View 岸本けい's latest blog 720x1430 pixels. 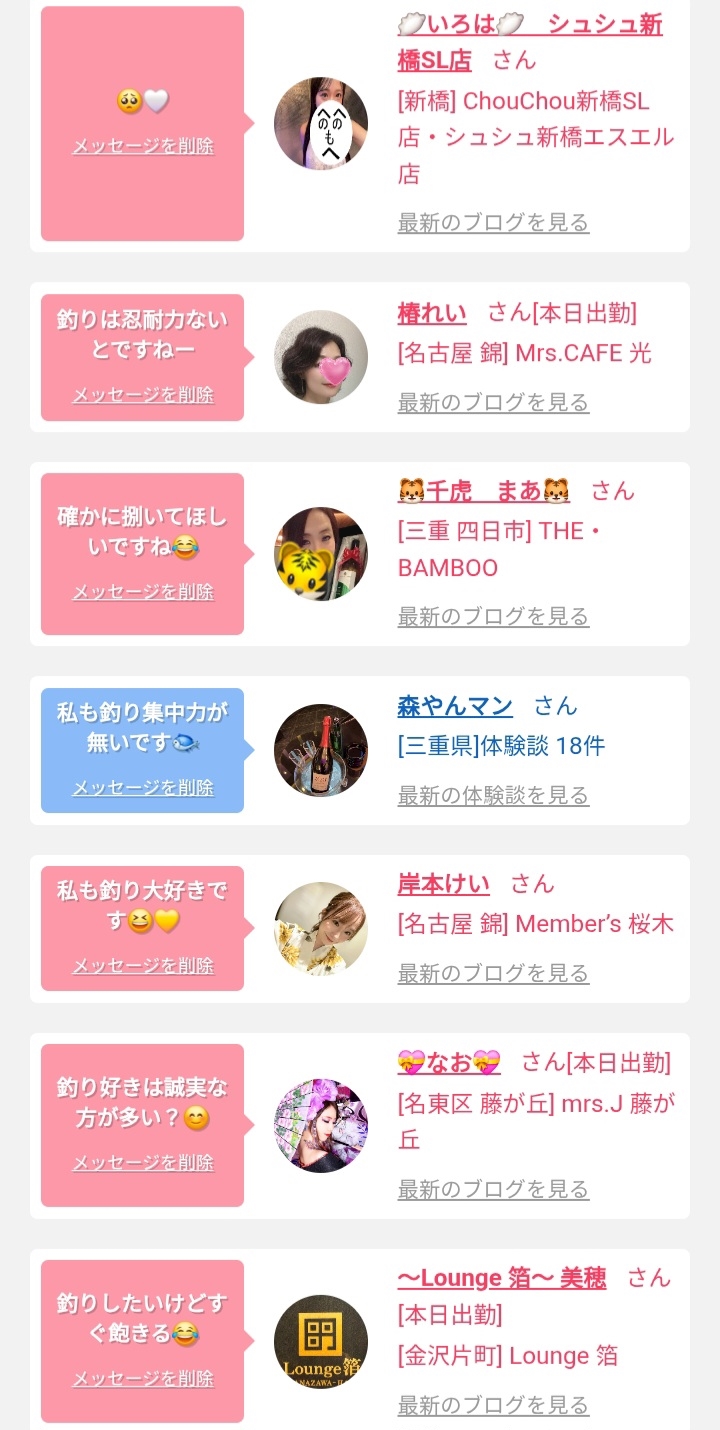click(493, 973)
